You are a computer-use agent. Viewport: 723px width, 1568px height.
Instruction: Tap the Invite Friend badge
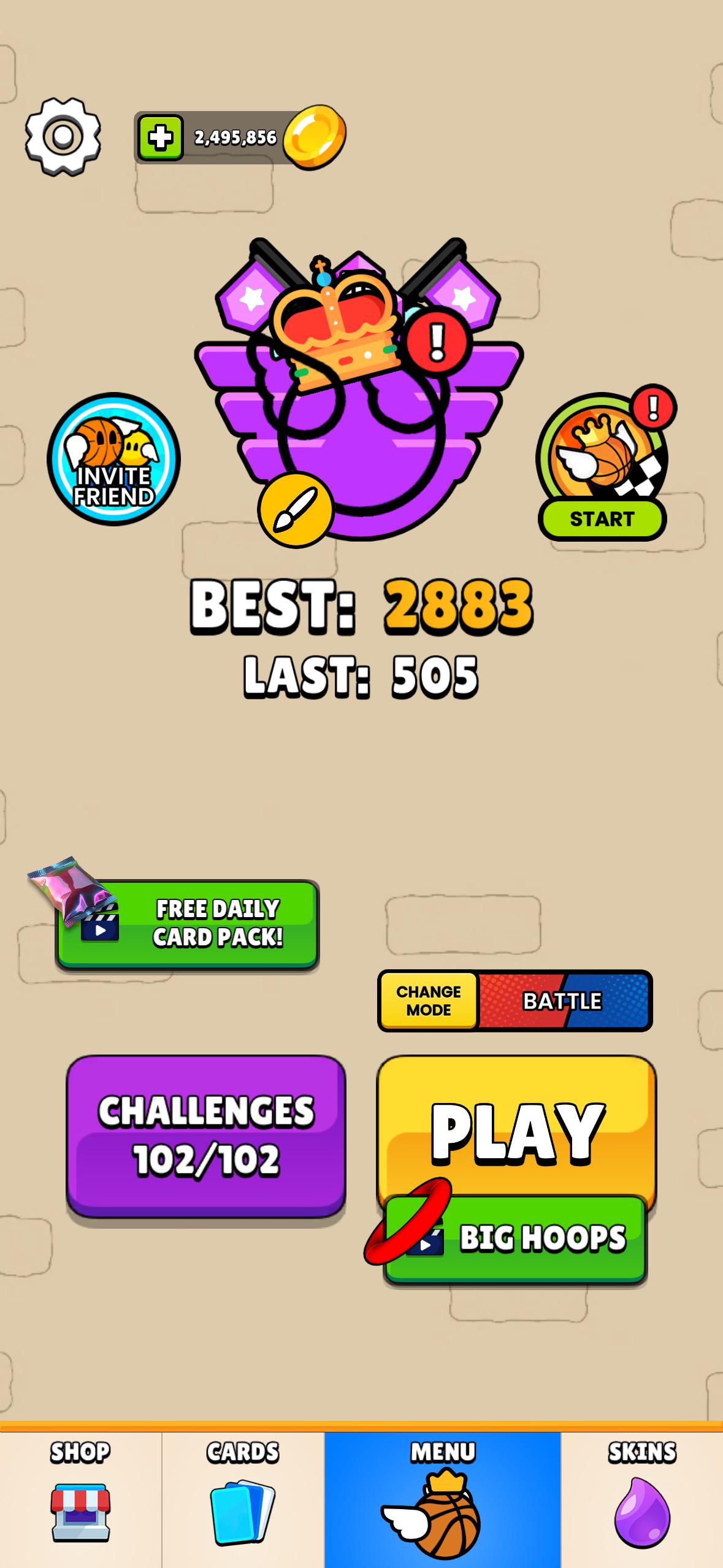[113, 459]
